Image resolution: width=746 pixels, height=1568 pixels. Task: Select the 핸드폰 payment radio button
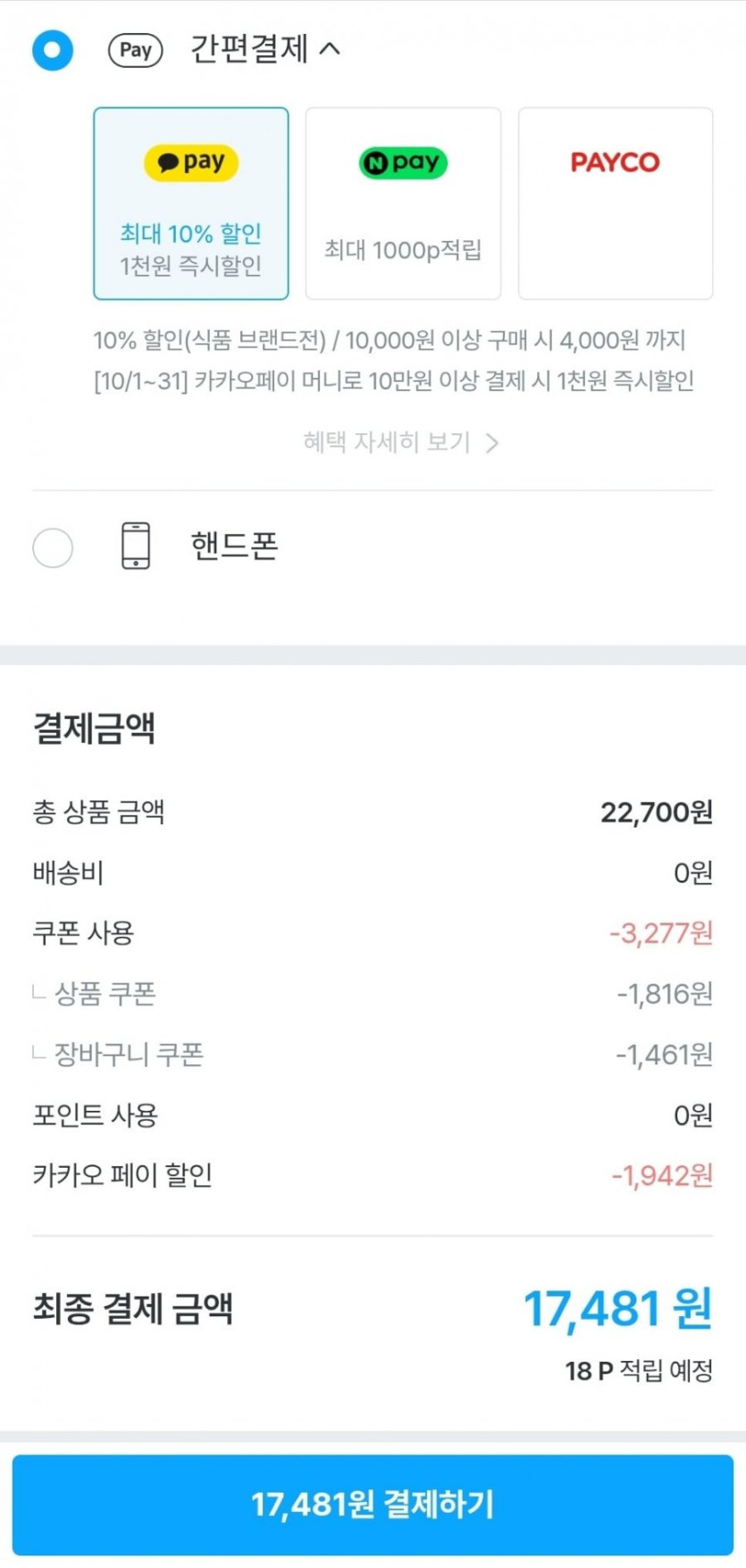tap(52, 547)
